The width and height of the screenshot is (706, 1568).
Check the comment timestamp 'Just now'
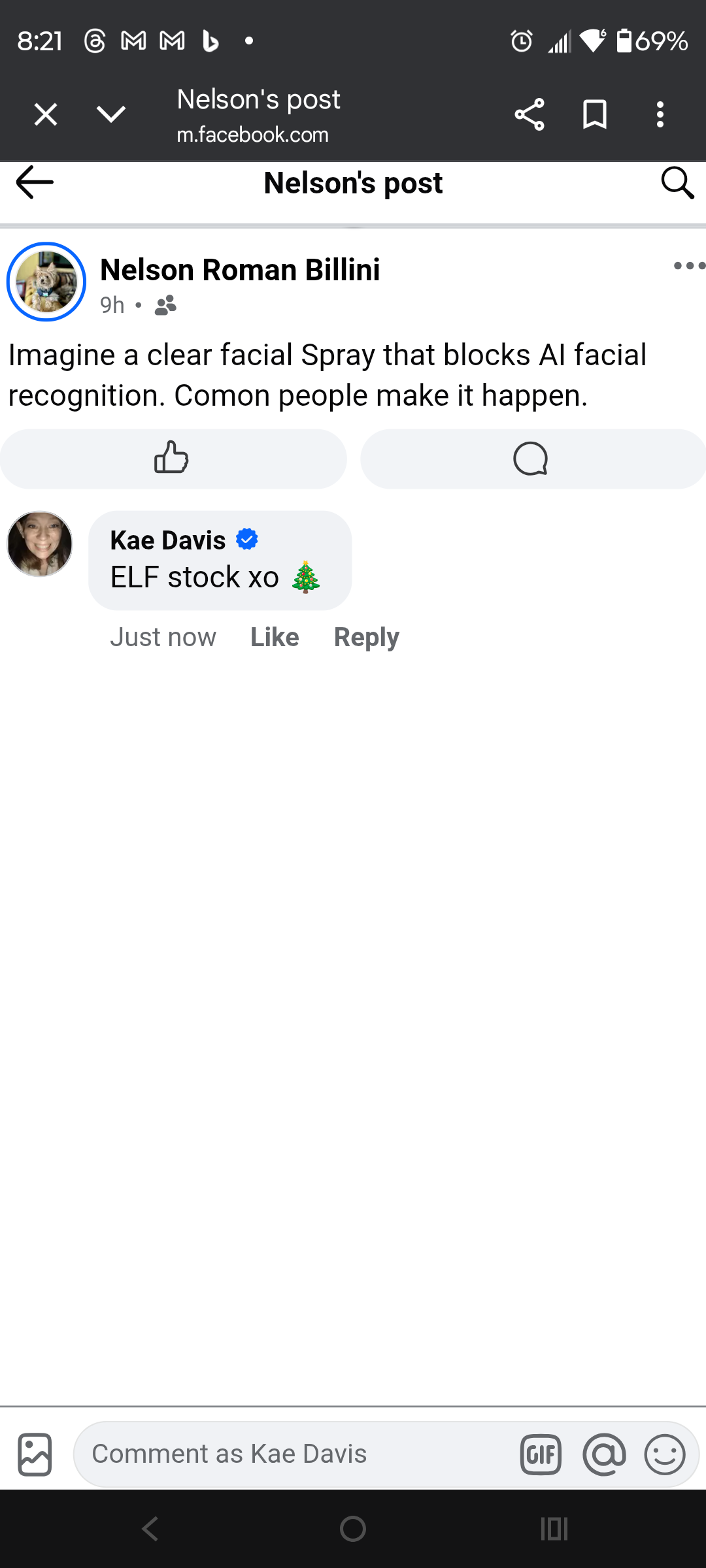point(163,636)
